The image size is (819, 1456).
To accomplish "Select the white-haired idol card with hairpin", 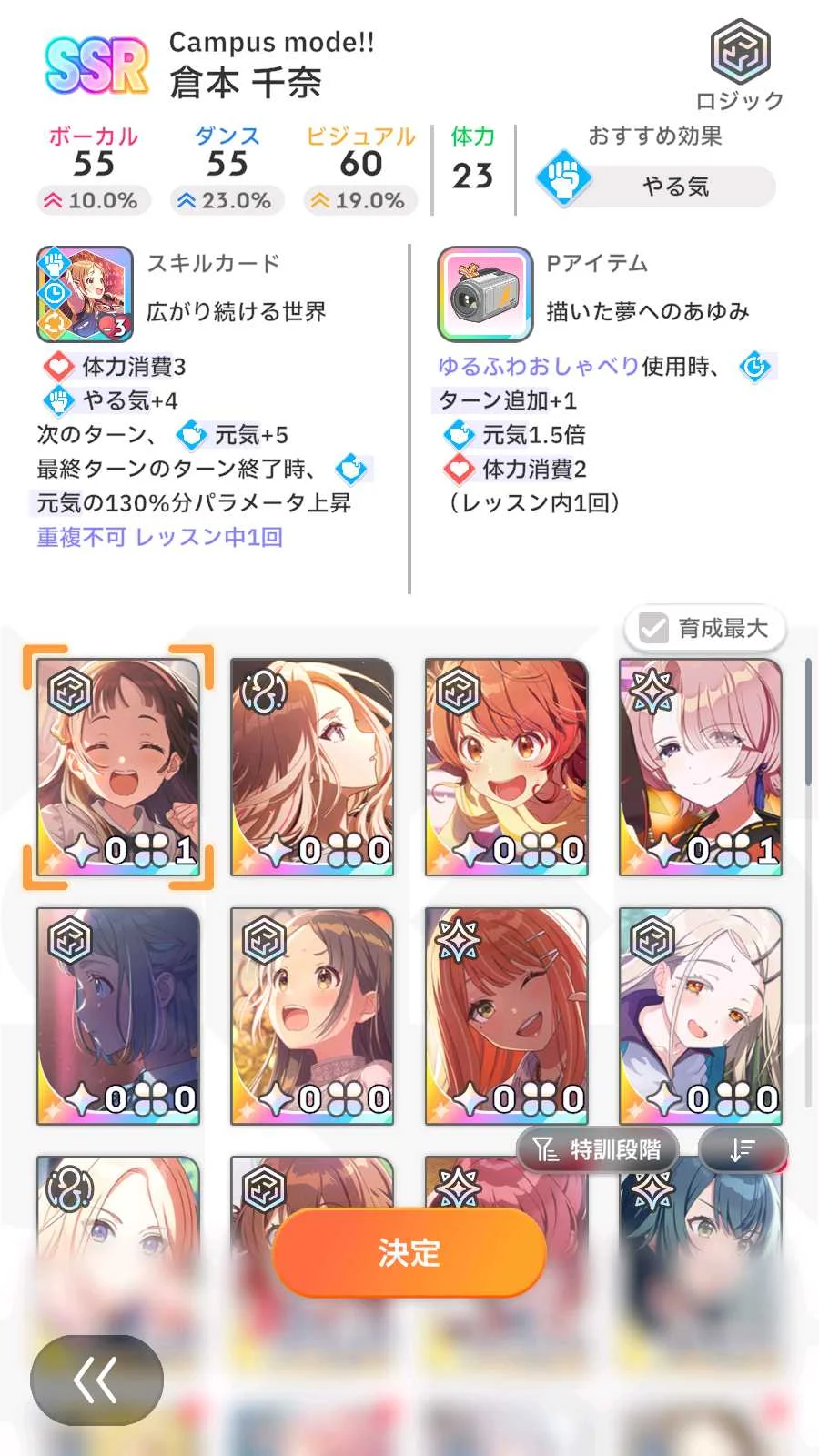I will tap(700, 1015).
